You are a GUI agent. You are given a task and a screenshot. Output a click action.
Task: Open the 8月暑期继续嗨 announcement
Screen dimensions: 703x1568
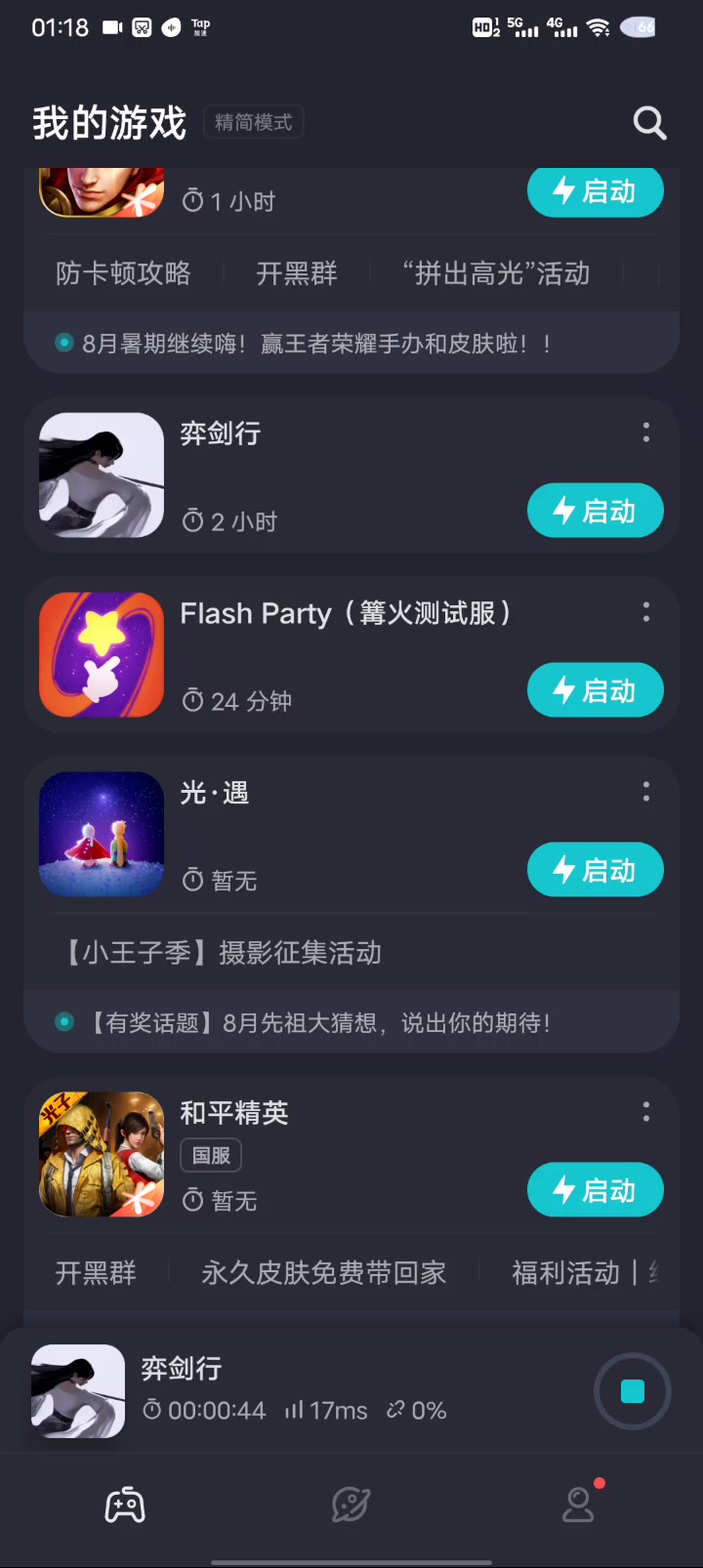(x=315, y=344)
